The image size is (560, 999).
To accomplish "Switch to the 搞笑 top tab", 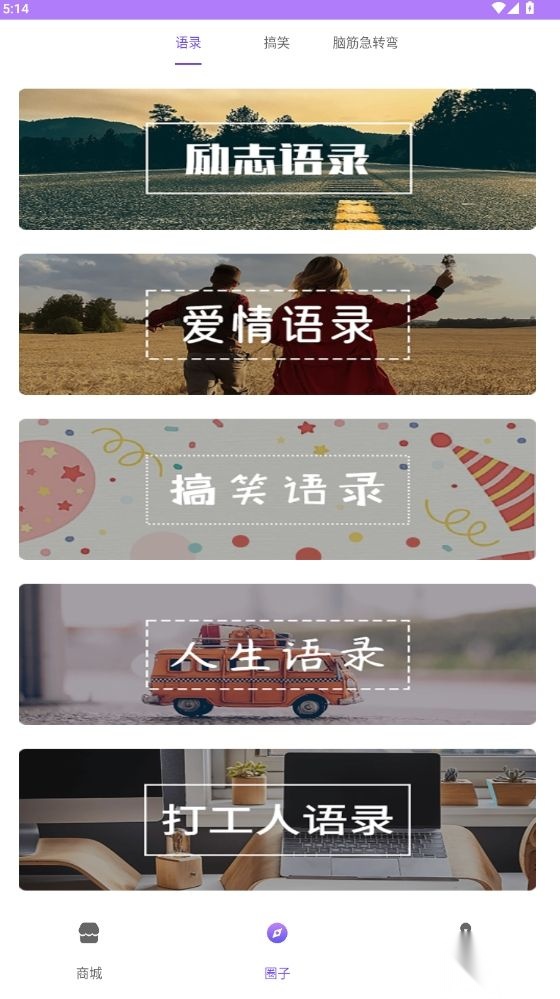I will (x=276, y=43).
